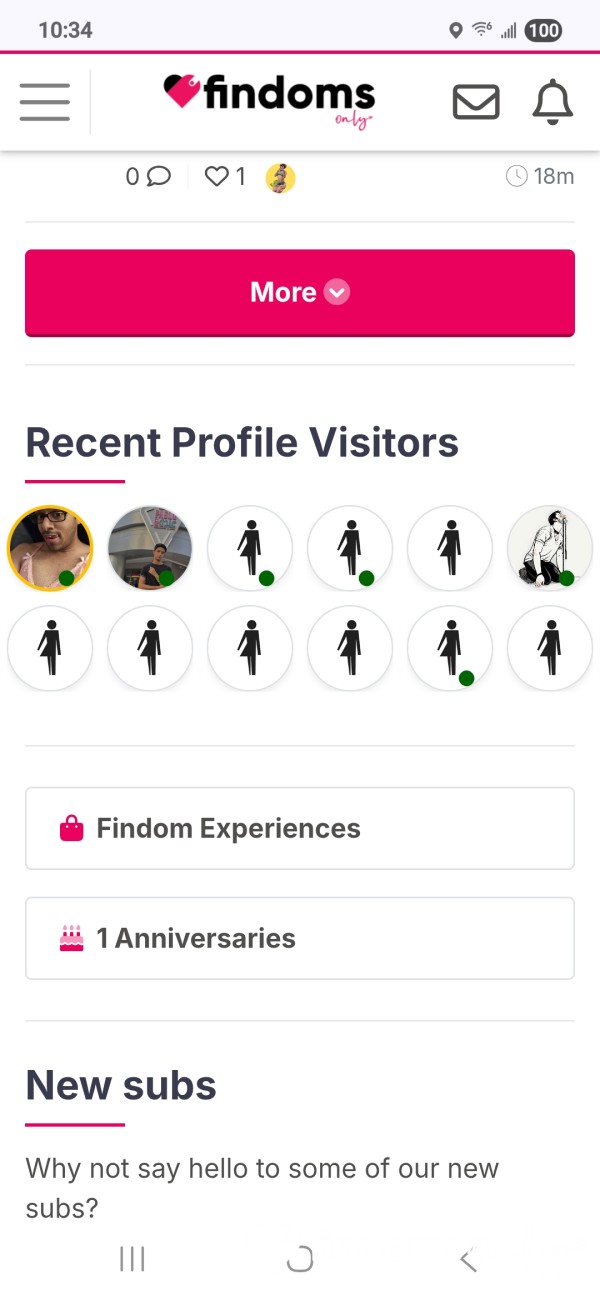Like the post via heart icon
The height and width of the screenshot is (1300, 600).
click(x=216, y=177)
